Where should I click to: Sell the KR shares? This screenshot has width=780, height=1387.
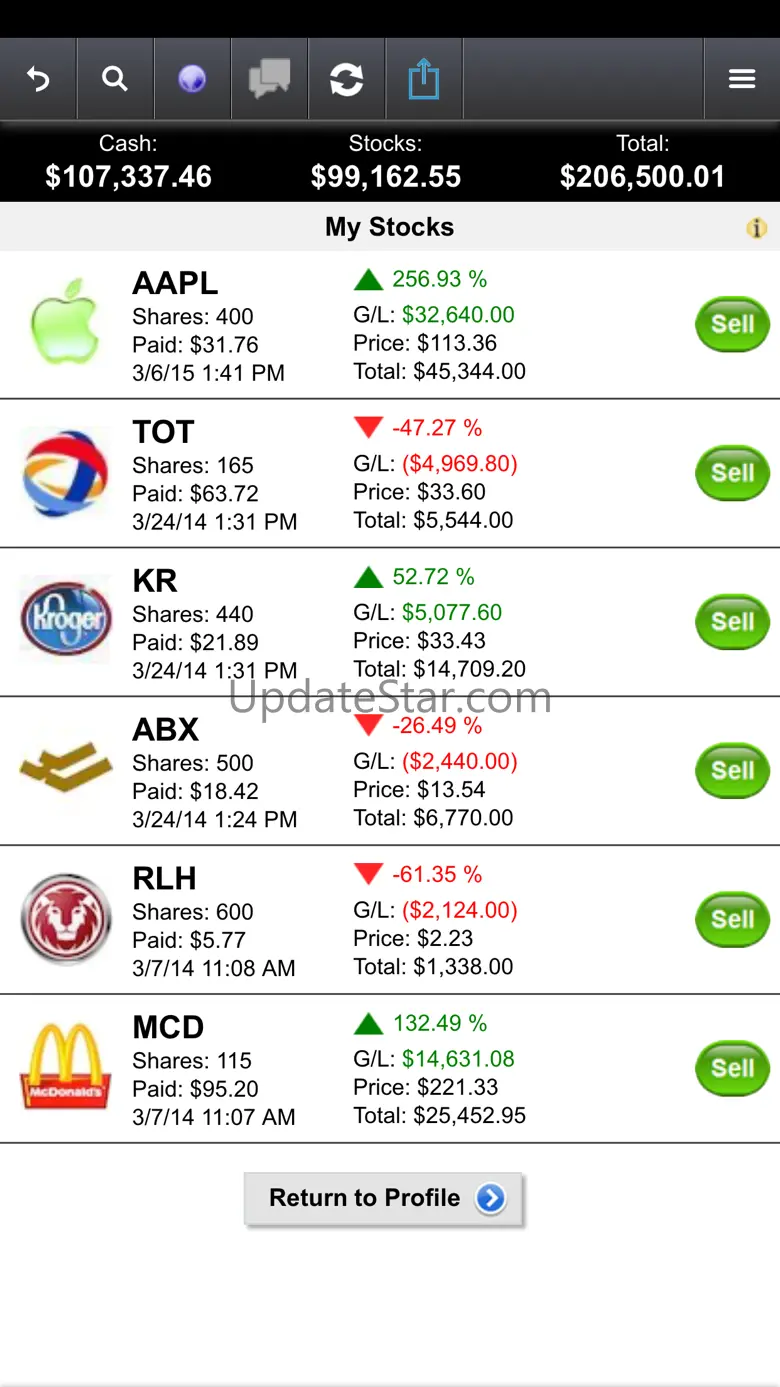pos(732,622)
